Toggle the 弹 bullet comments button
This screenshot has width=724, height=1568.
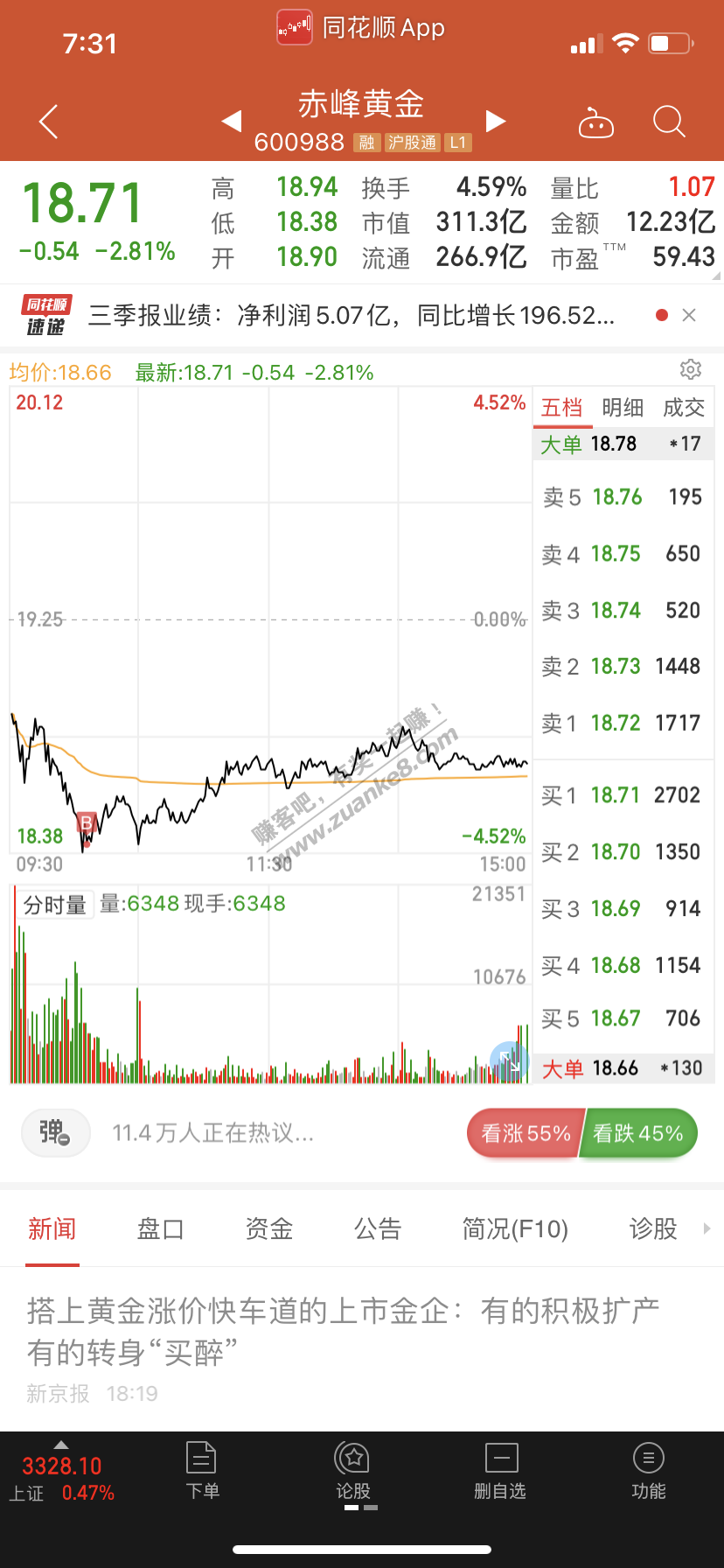55,1132
